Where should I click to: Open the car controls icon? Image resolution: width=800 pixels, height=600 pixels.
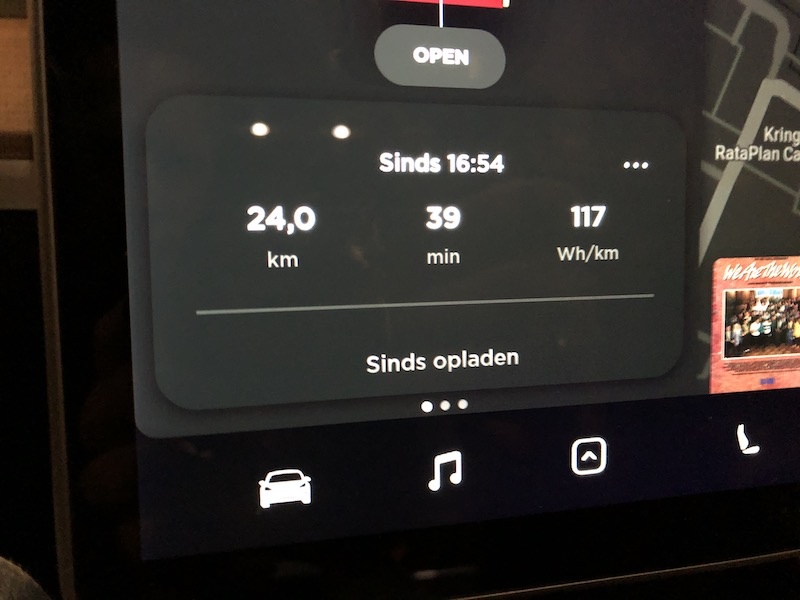[285, 488]
